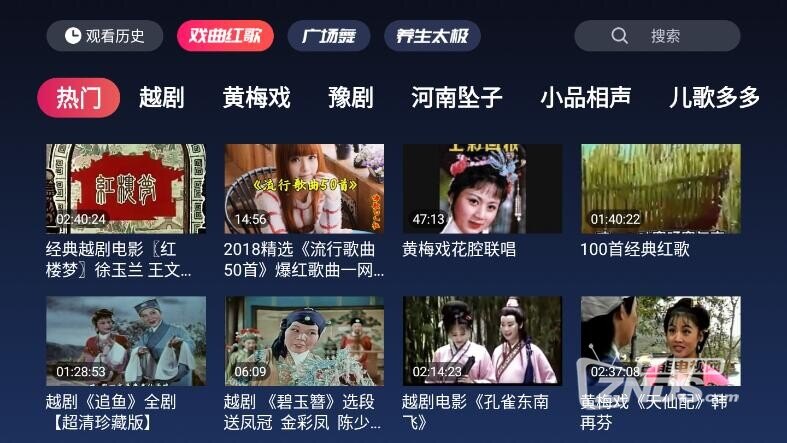Open 黄梅戏《天仙配》韩再芬 video
787x443 pixels.
(x=660, y=341)
